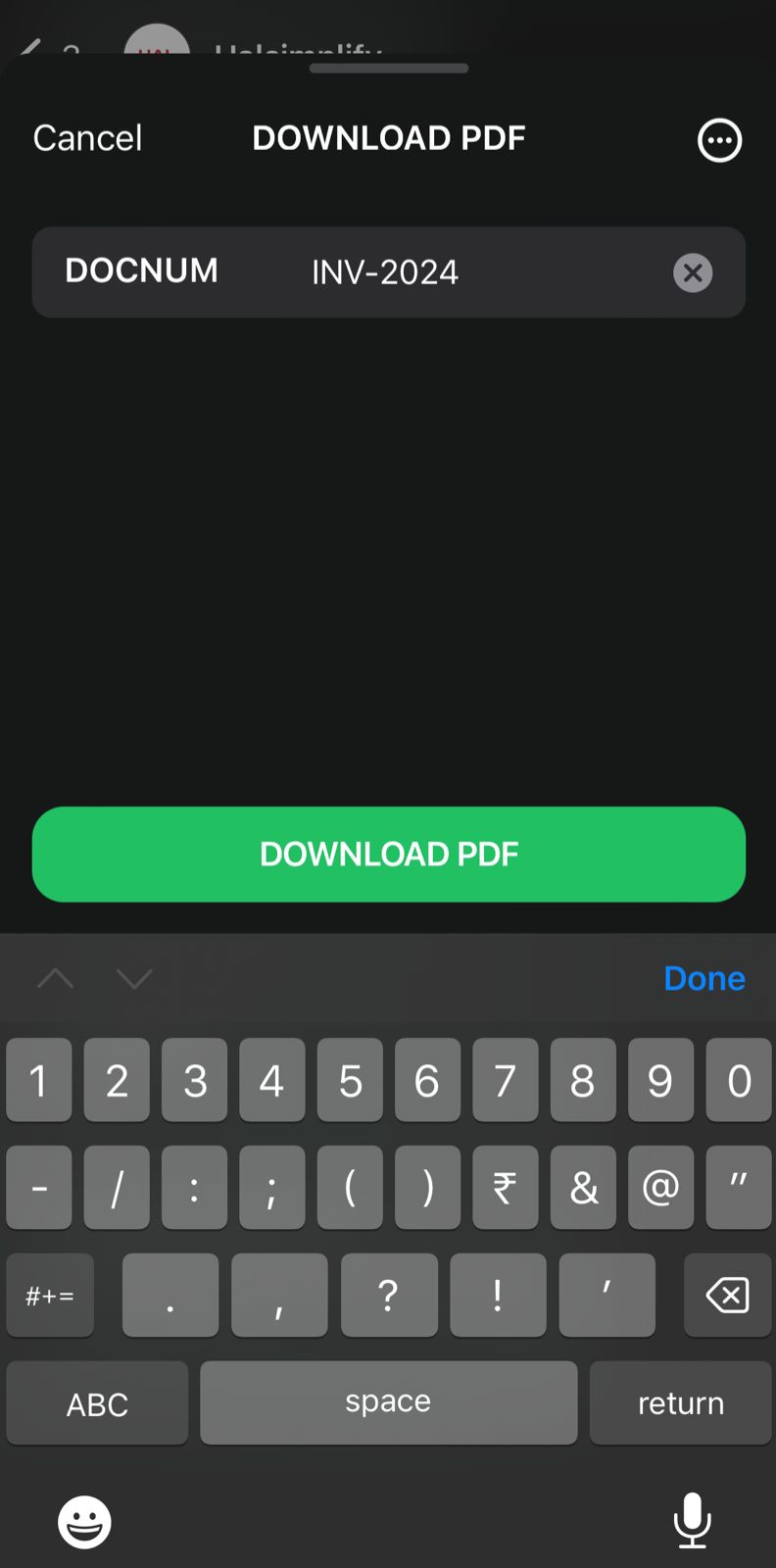The height and width of the screenshot is (1568, 776).
Task: Insert a space with the space bar
Action: (388, 1403)
